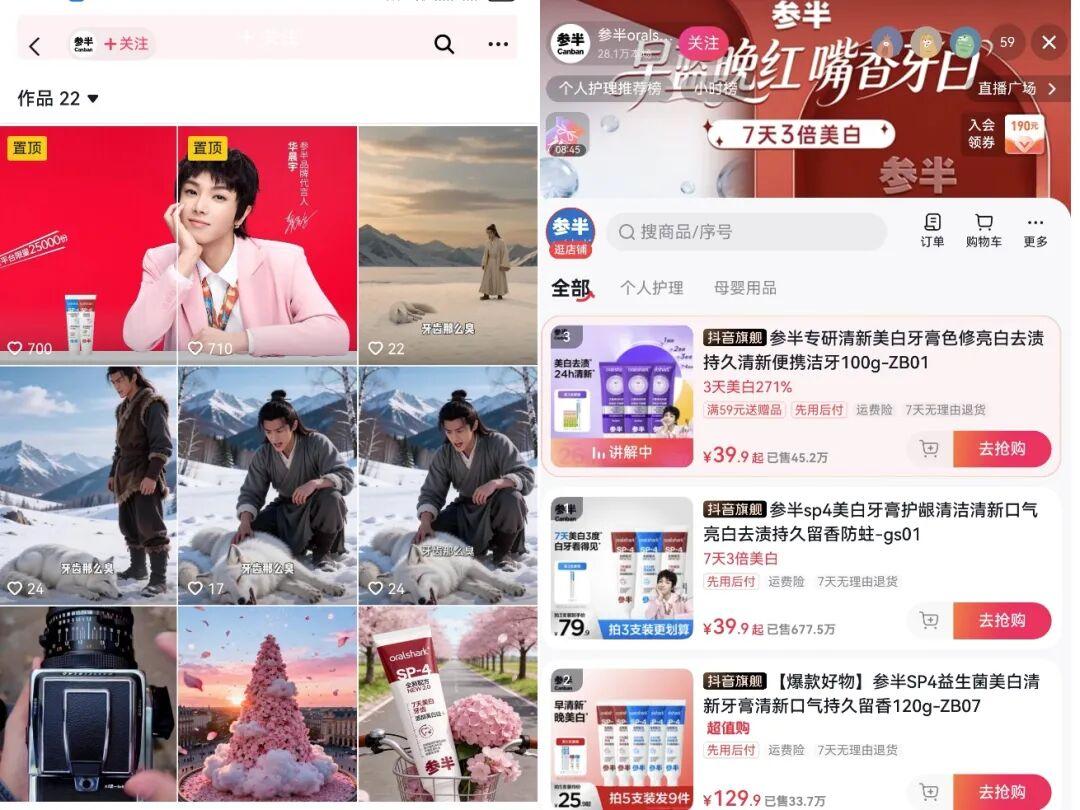Open 直播广场 live plaza link
Screen dimensions: 1080x810
coord(1016,88)
